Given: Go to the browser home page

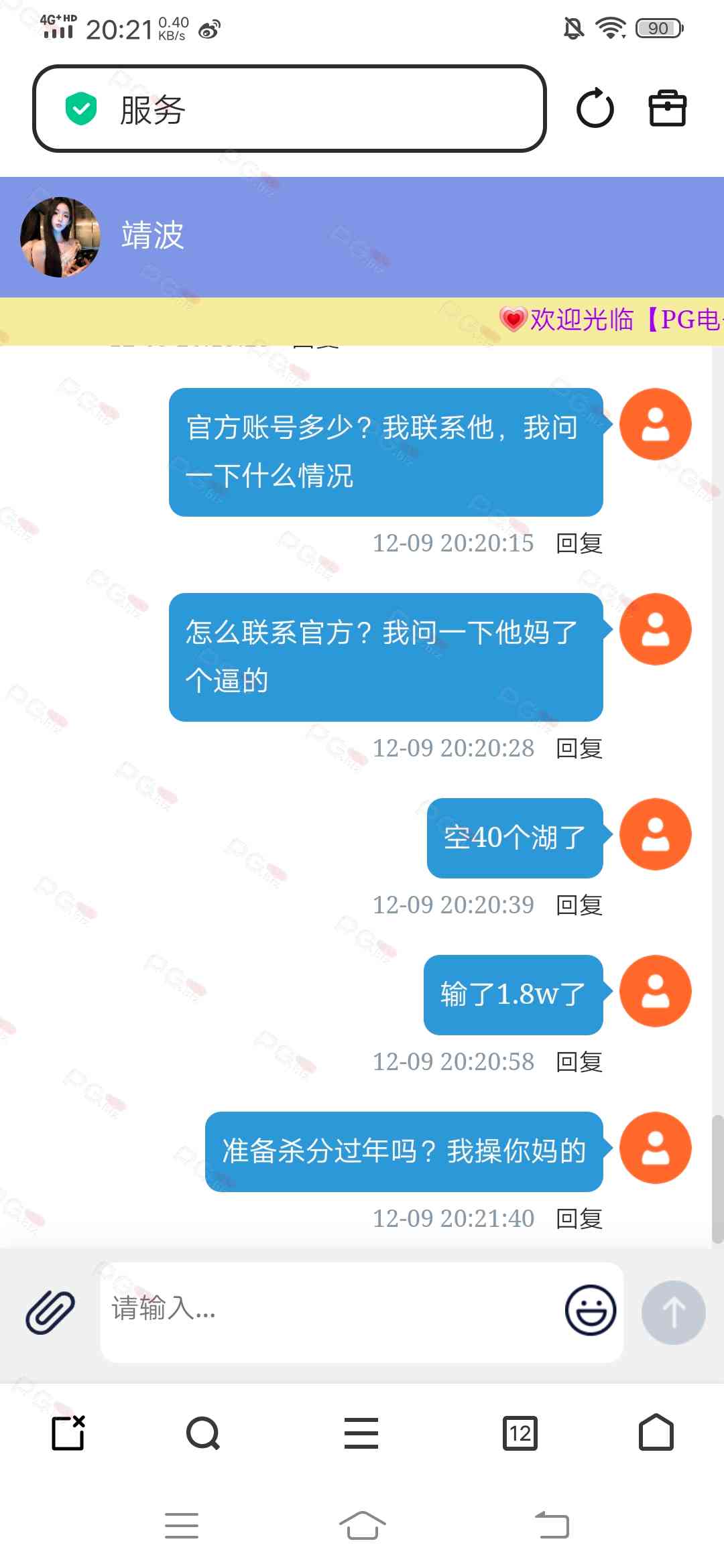Looking at the screenshot, I should coord(656,1433).
